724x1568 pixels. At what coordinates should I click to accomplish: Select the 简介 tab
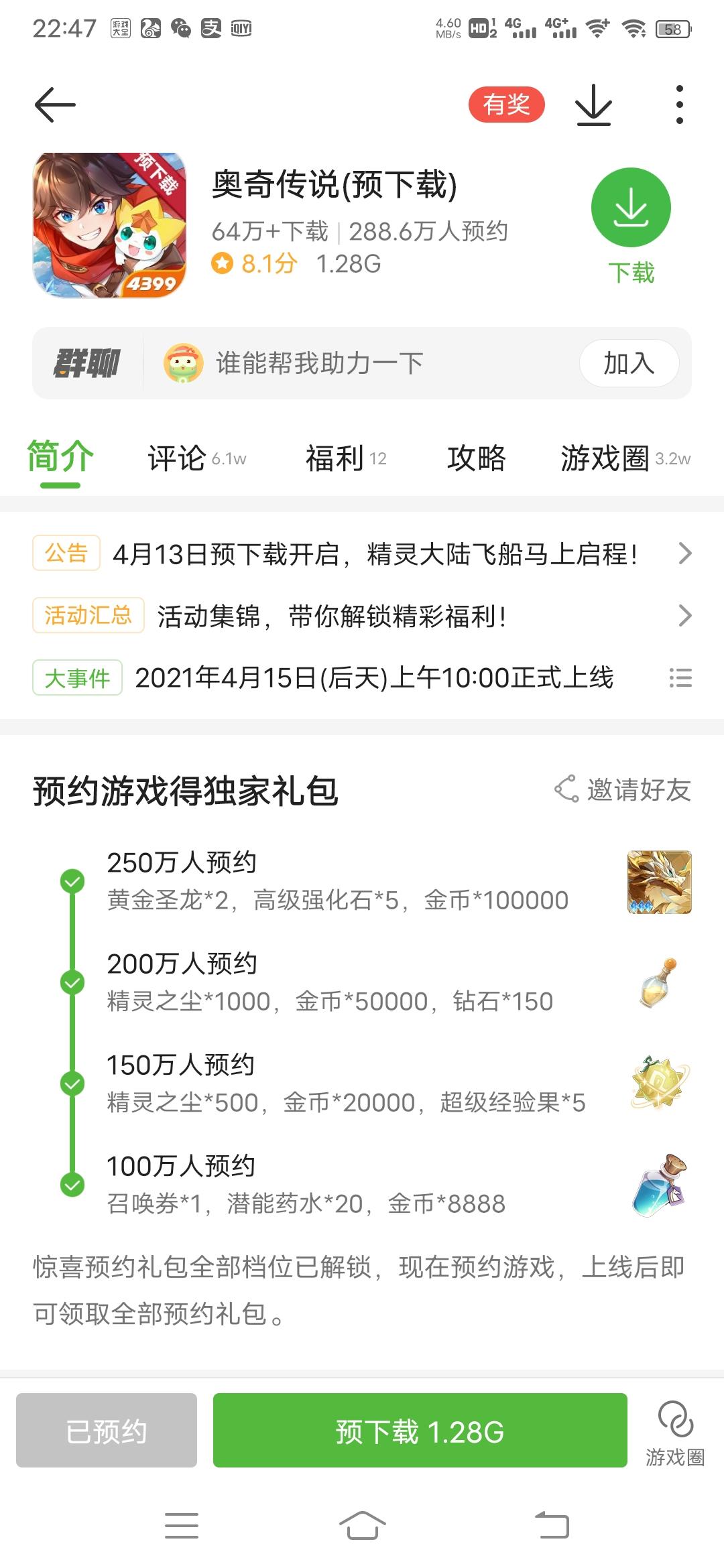[60, 458]
